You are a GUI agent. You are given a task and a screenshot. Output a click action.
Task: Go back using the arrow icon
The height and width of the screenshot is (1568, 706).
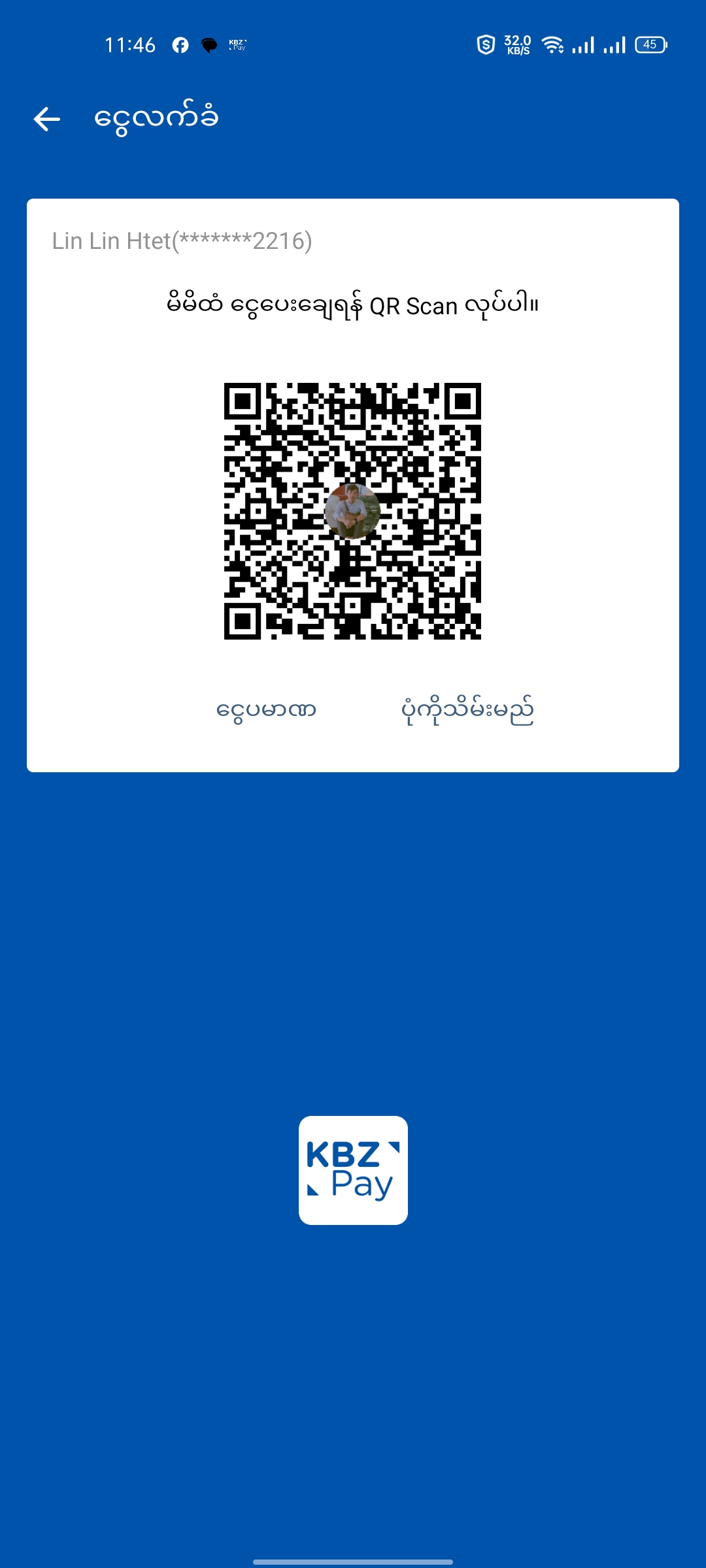point(46,119)
